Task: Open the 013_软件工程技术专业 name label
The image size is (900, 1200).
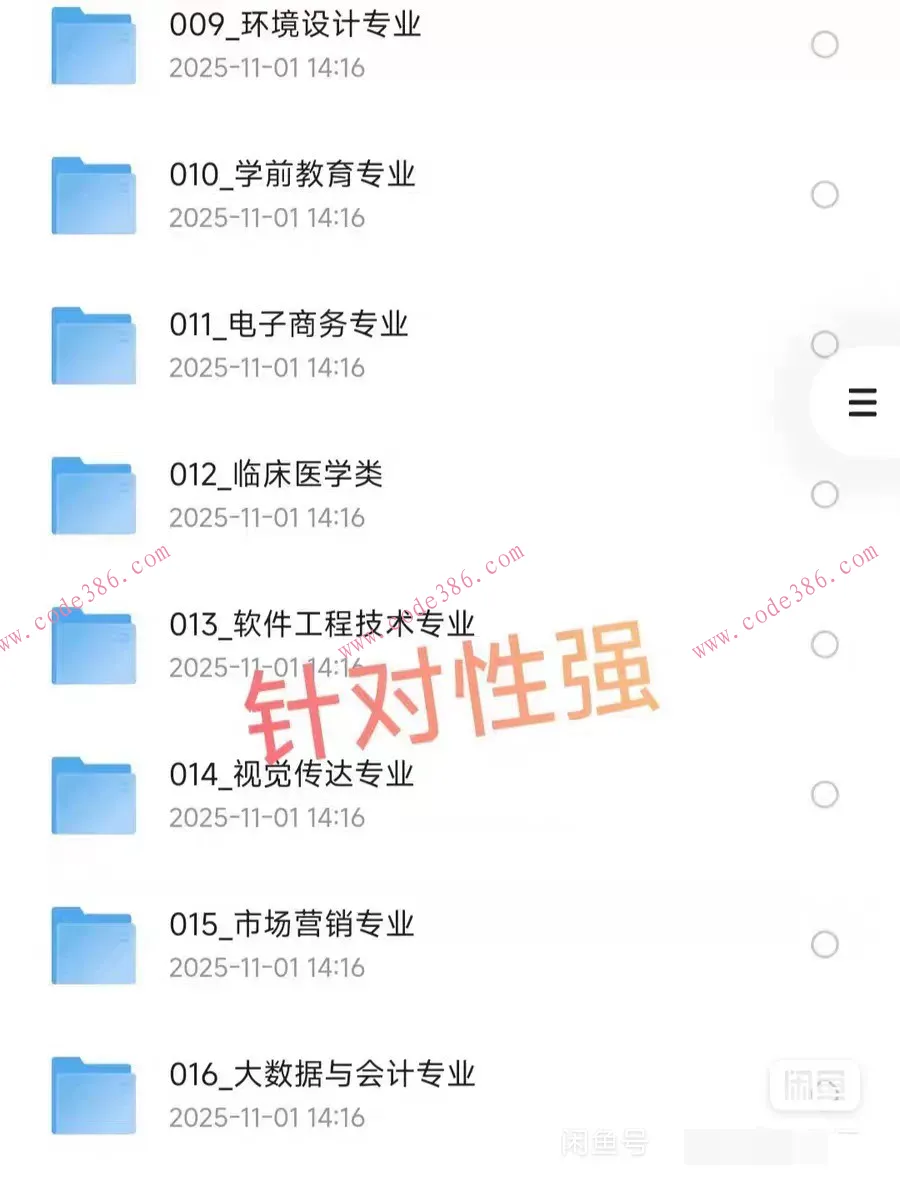Action: [x=322, y=623]
